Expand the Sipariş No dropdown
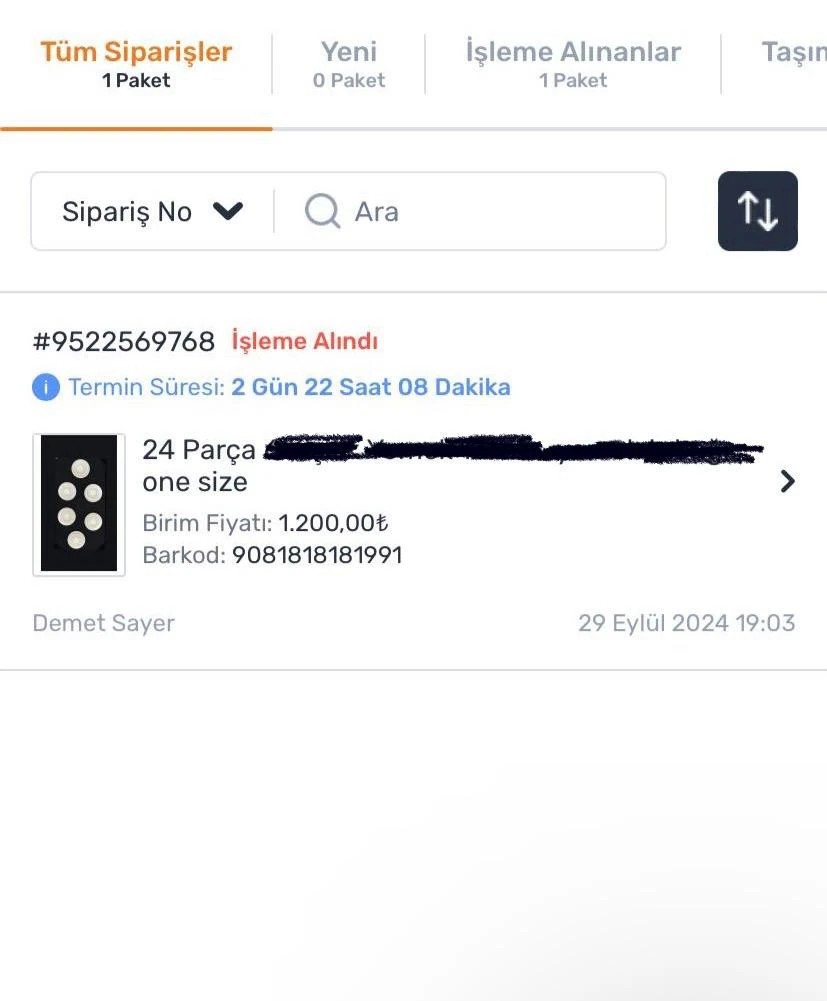This screenshot has width=827, height=1001. click(152, 212)
